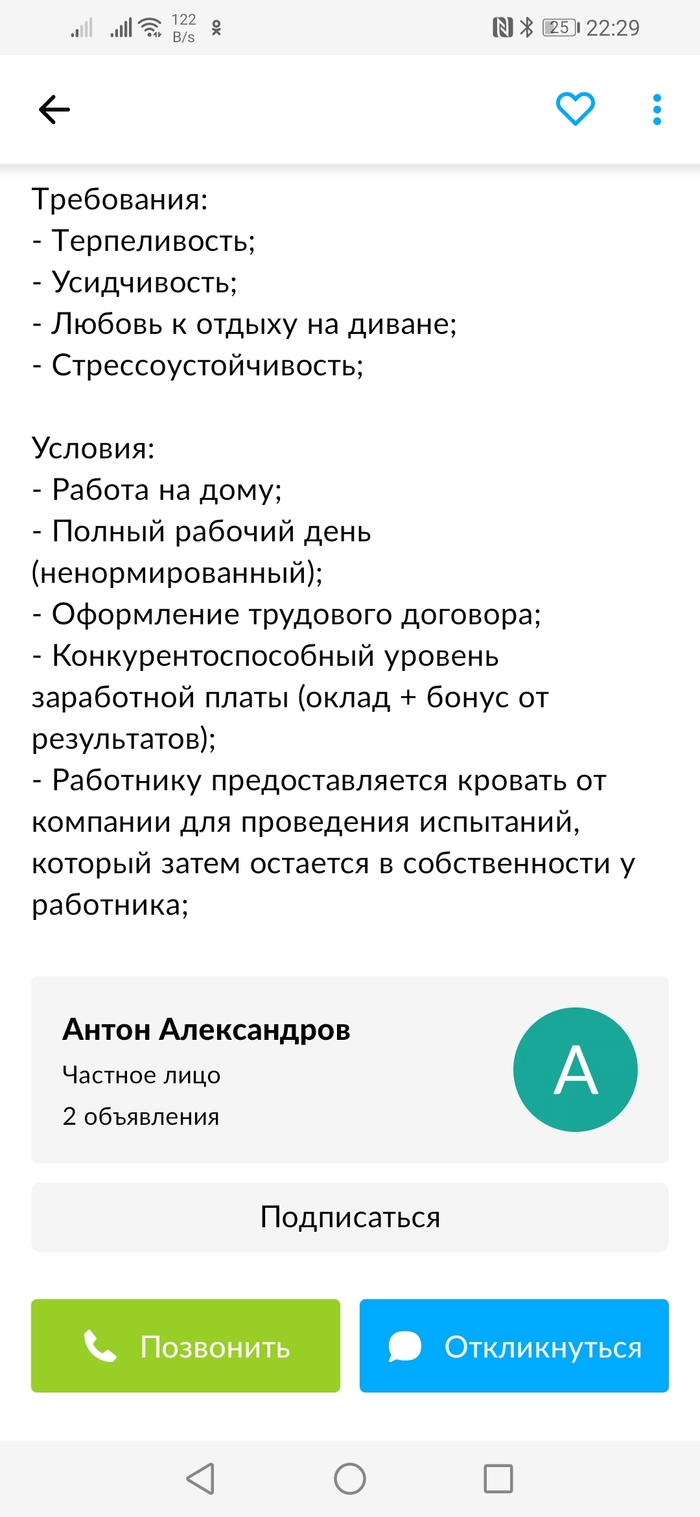Tap the Подписаться button
This screenshot has height=1517, width=700.
point(349,1217)
